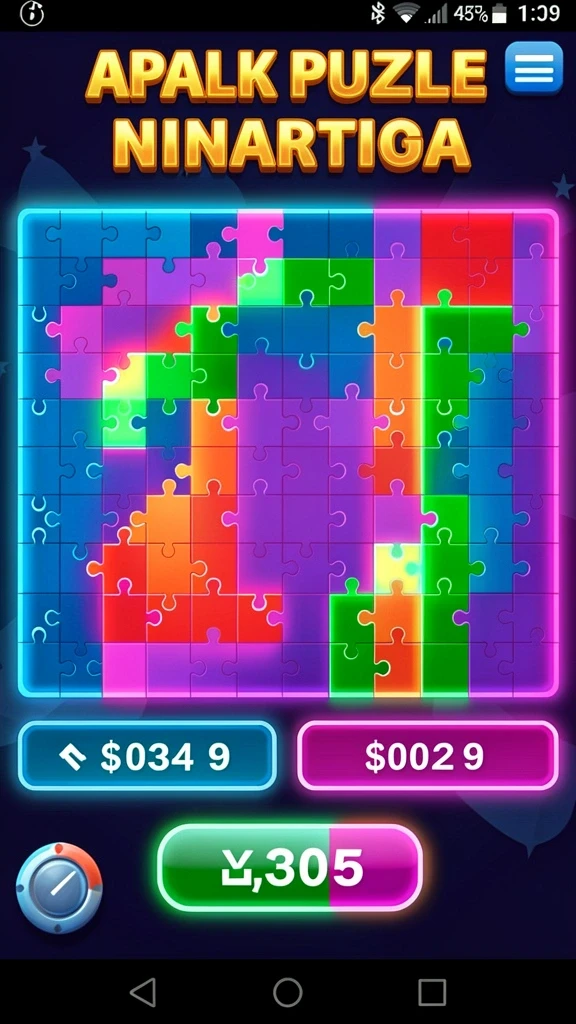
Task: Go to the home screen
Action: tap(287, 992)
